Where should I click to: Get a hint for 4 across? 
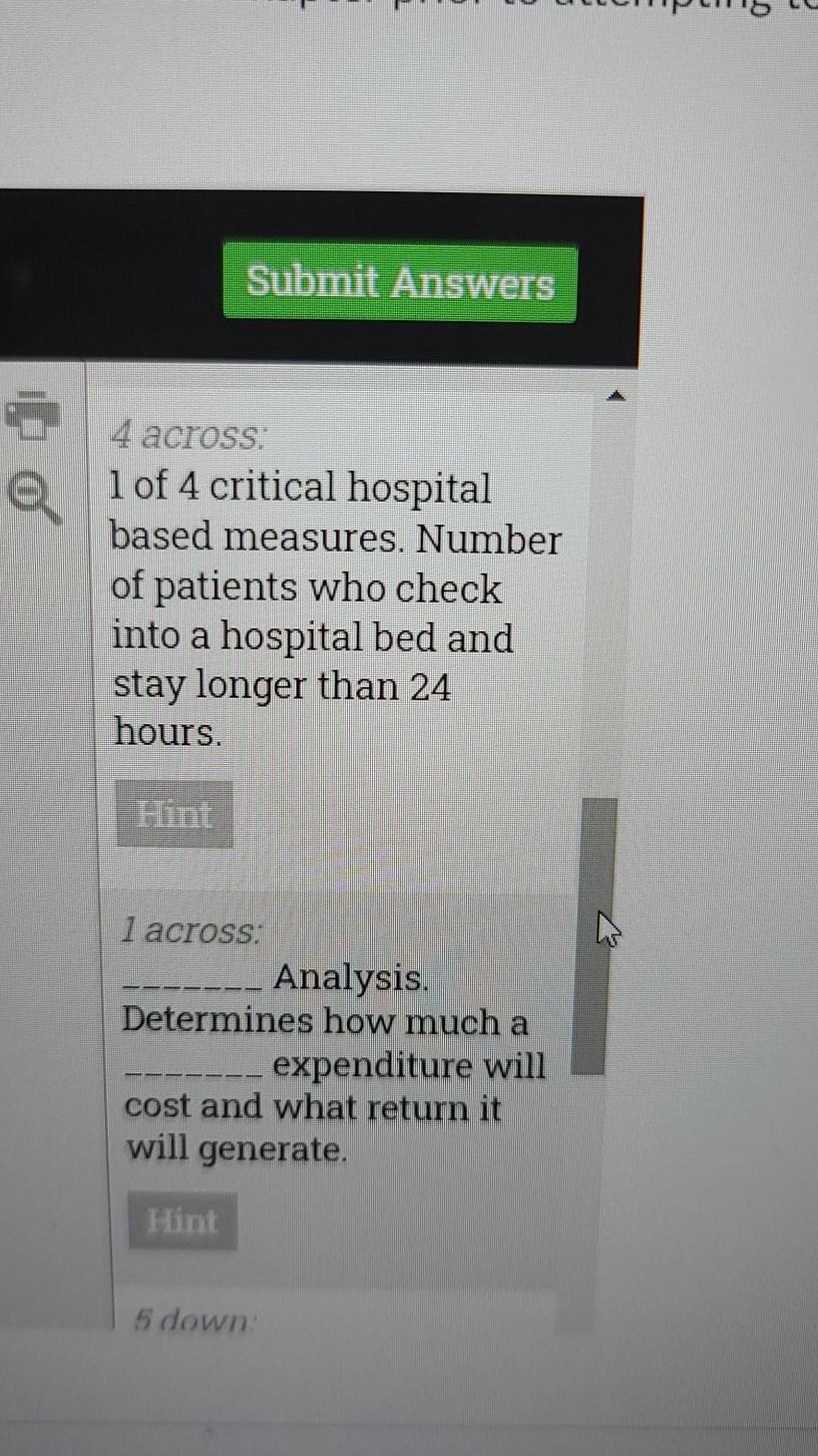tap(175, 815)
